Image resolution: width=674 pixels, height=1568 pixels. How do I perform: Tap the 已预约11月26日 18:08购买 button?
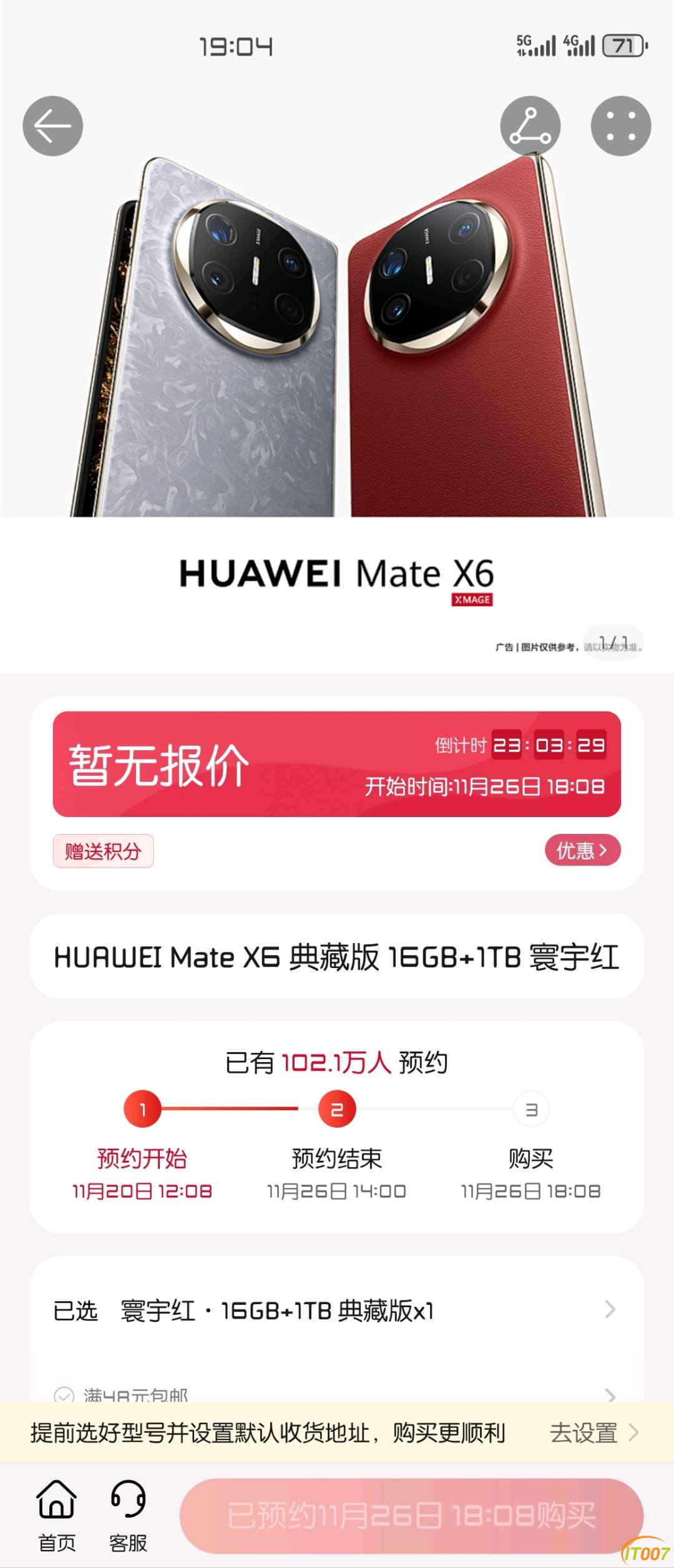point(411,1516)
